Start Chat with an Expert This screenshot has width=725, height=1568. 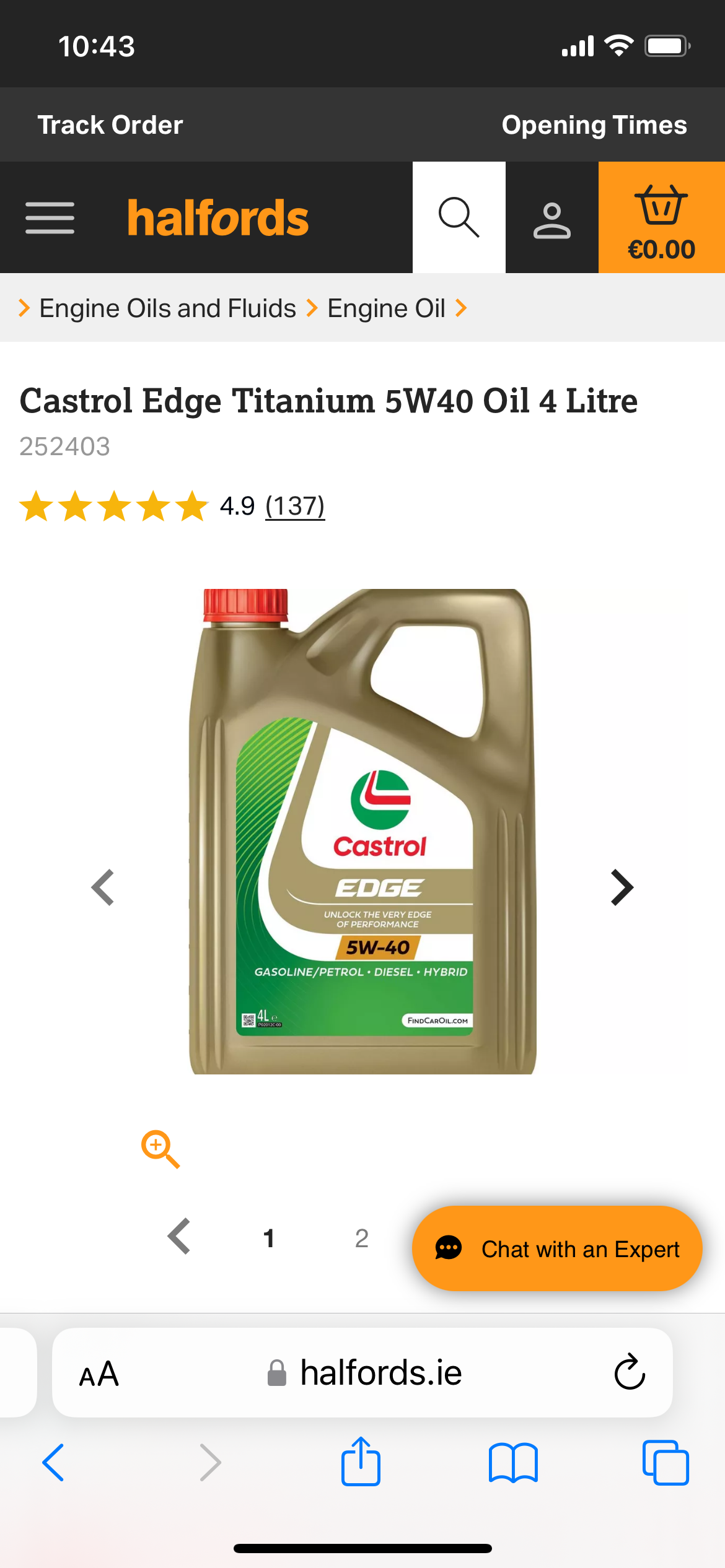click(557, 1248)
